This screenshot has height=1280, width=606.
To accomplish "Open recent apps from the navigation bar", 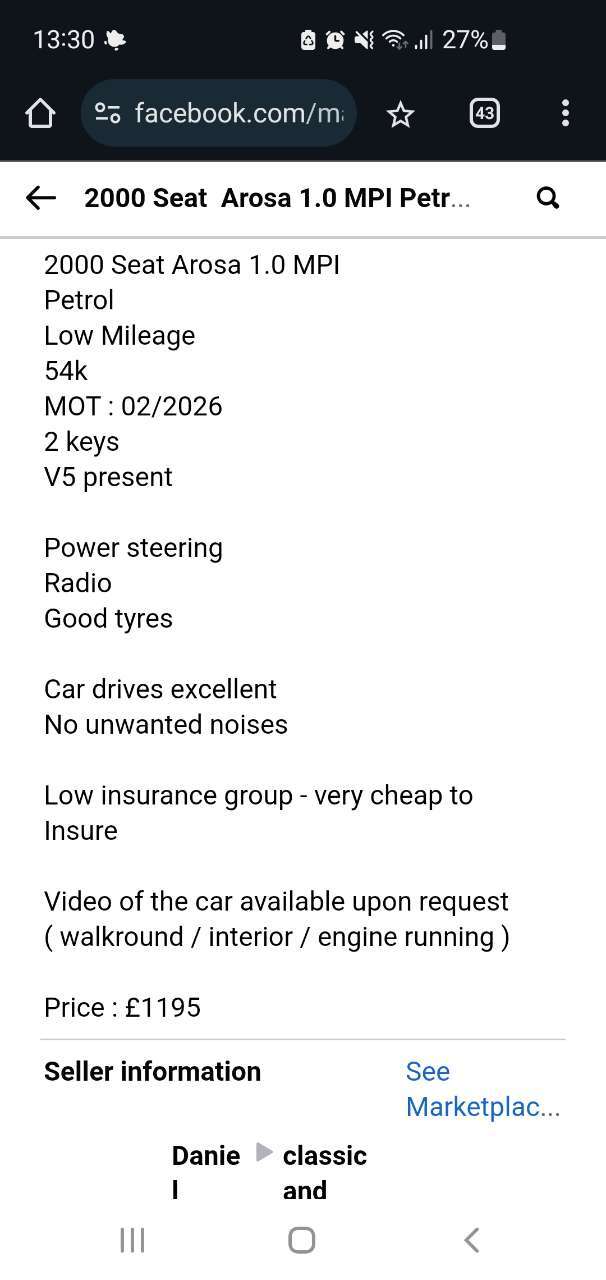I will [x=132, y=1240].
